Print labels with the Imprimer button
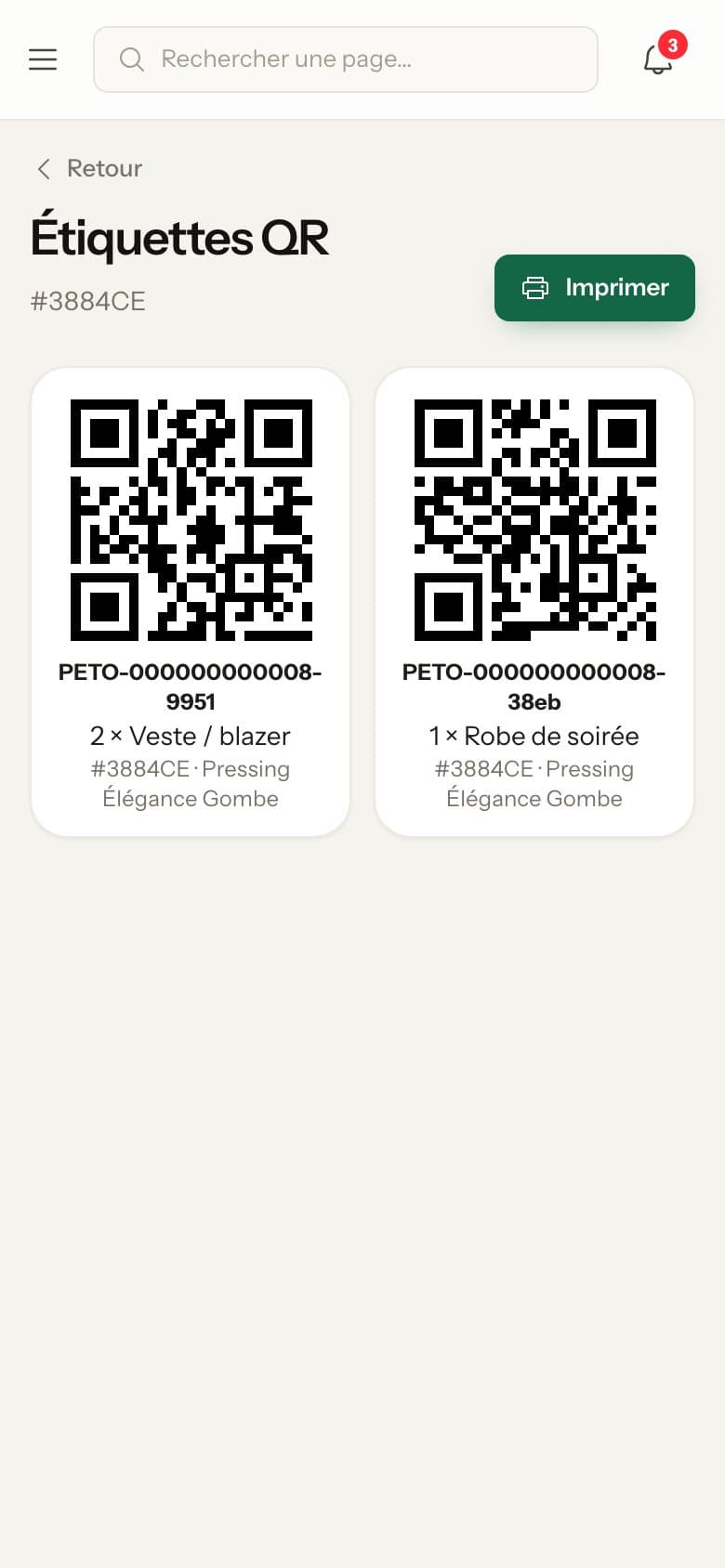 (595, 288)
